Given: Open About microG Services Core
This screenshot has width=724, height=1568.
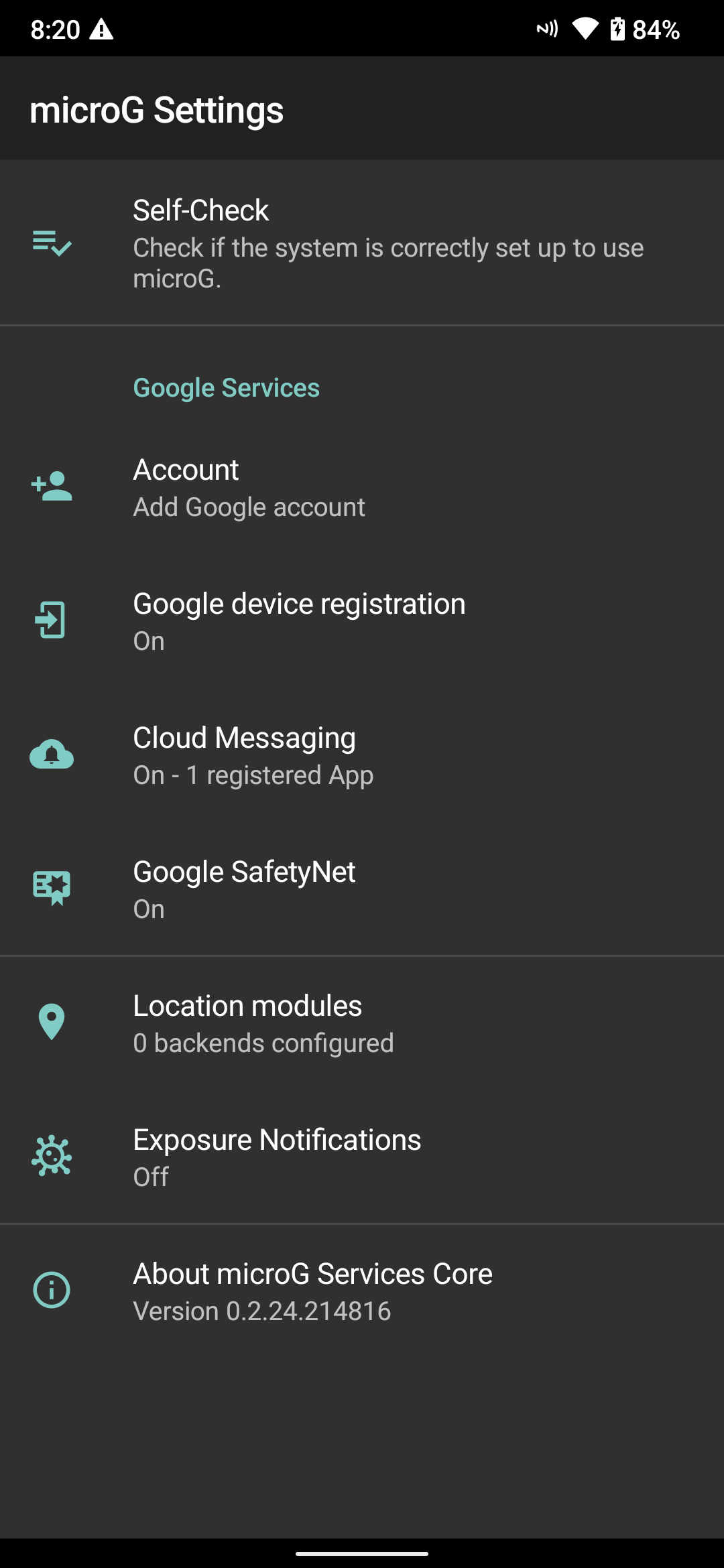Looking at the screenshot, I should tap(362, 1290).
